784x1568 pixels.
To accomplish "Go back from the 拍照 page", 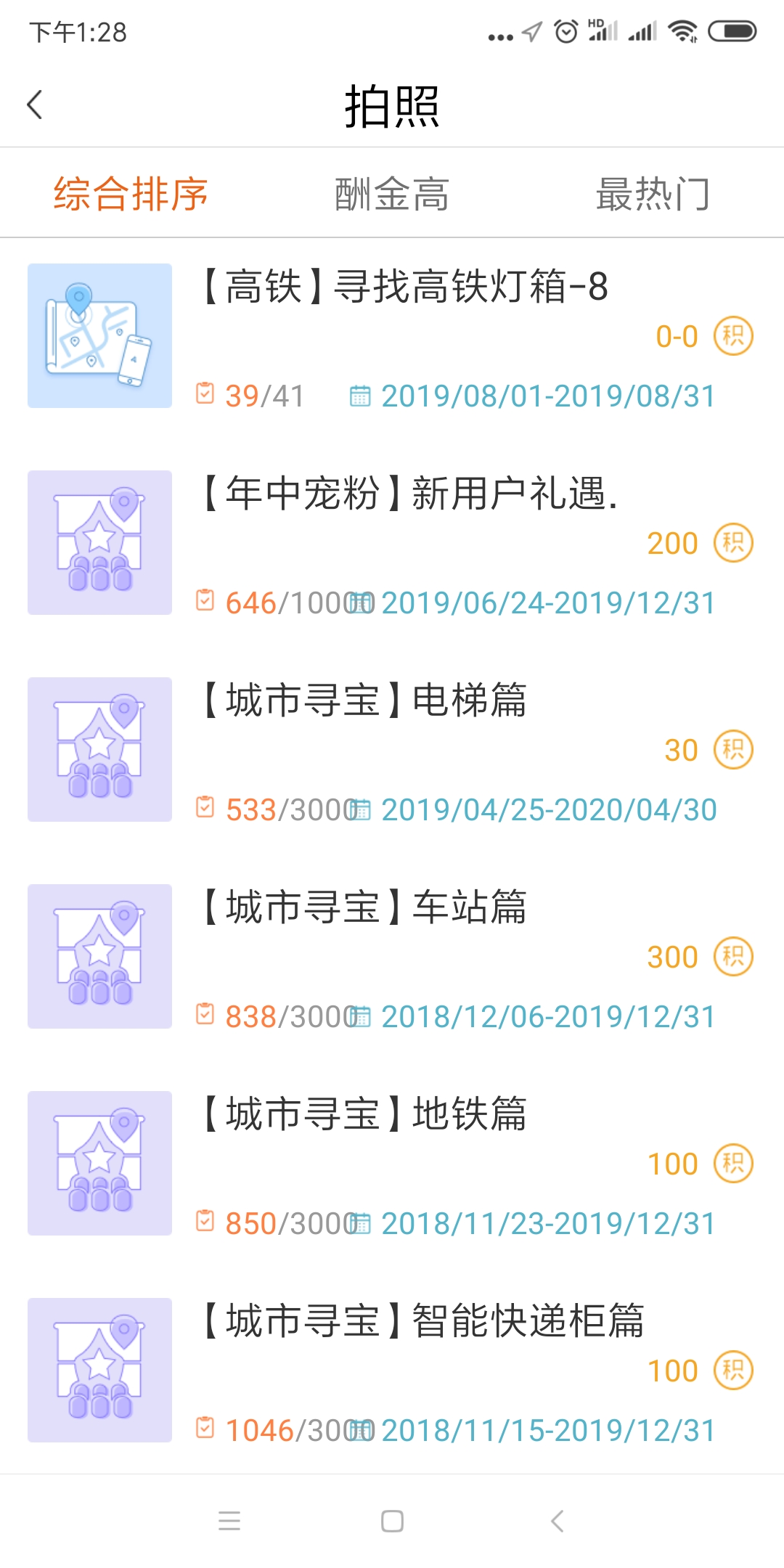I will (35, 105).
